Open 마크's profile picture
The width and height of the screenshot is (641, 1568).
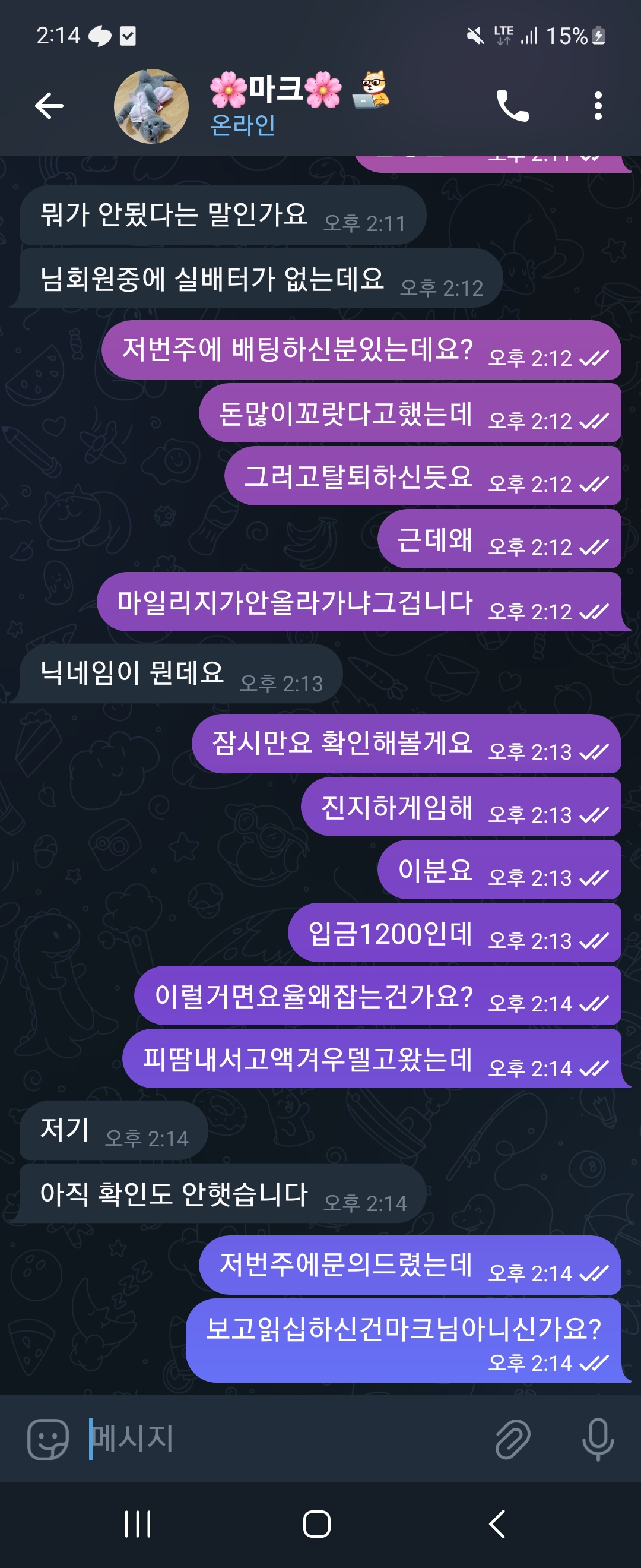[151, 106]
